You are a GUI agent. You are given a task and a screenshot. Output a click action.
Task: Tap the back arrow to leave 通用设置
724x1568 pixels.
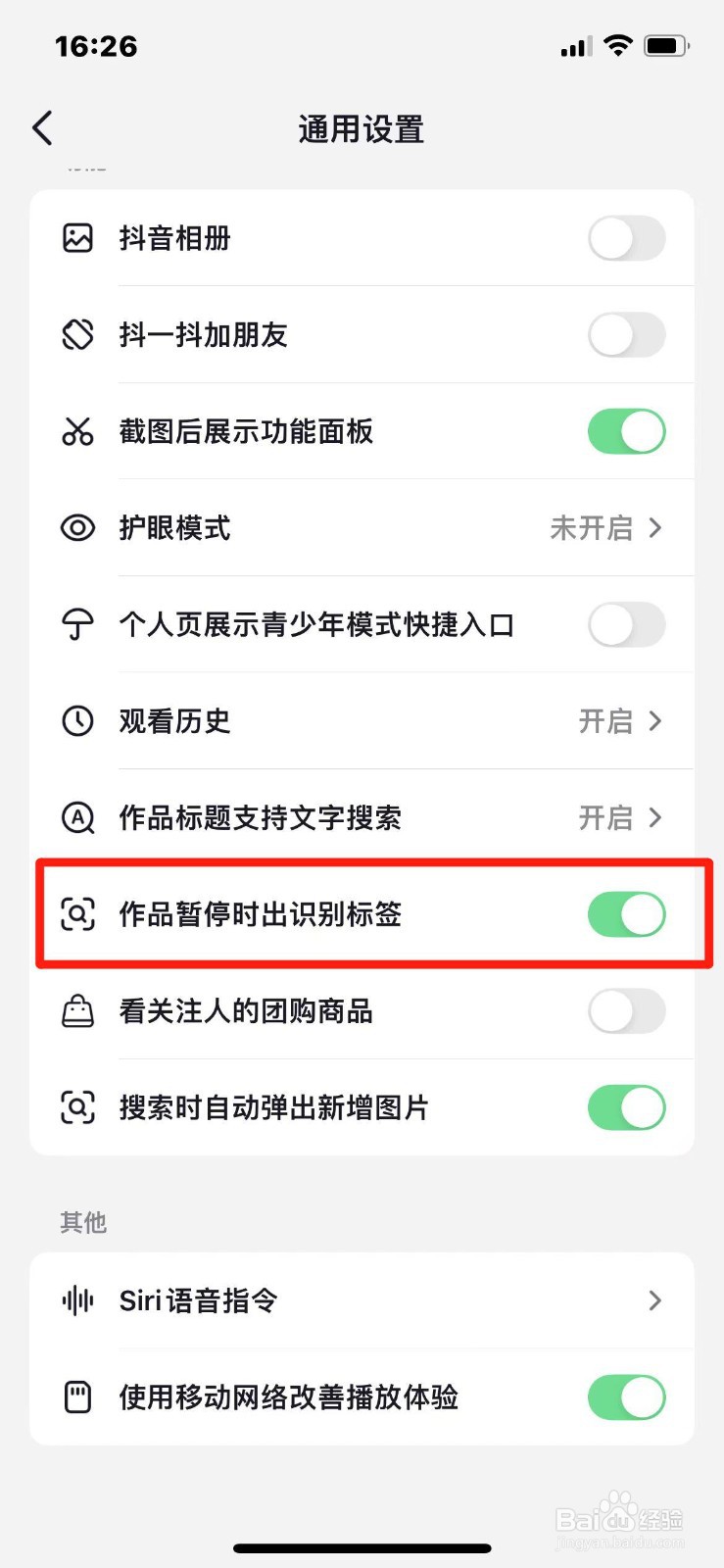pos(41,127)
